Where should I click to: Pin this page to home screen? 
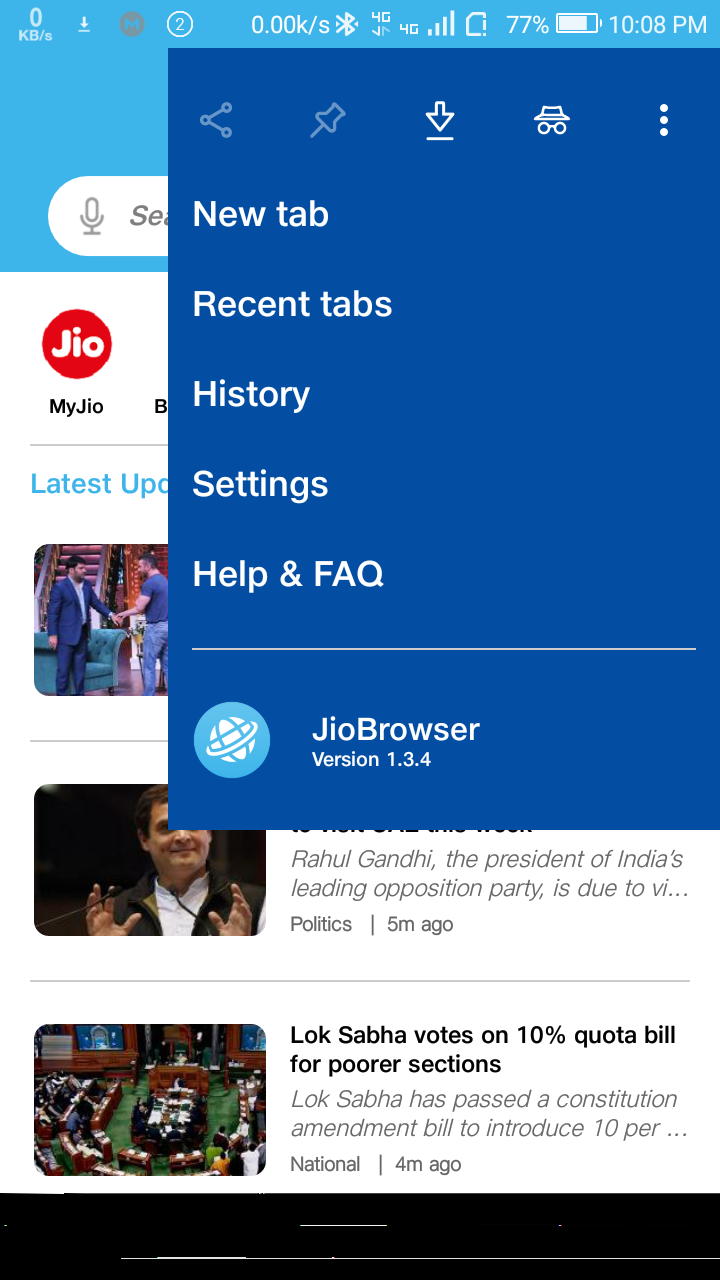328,119
